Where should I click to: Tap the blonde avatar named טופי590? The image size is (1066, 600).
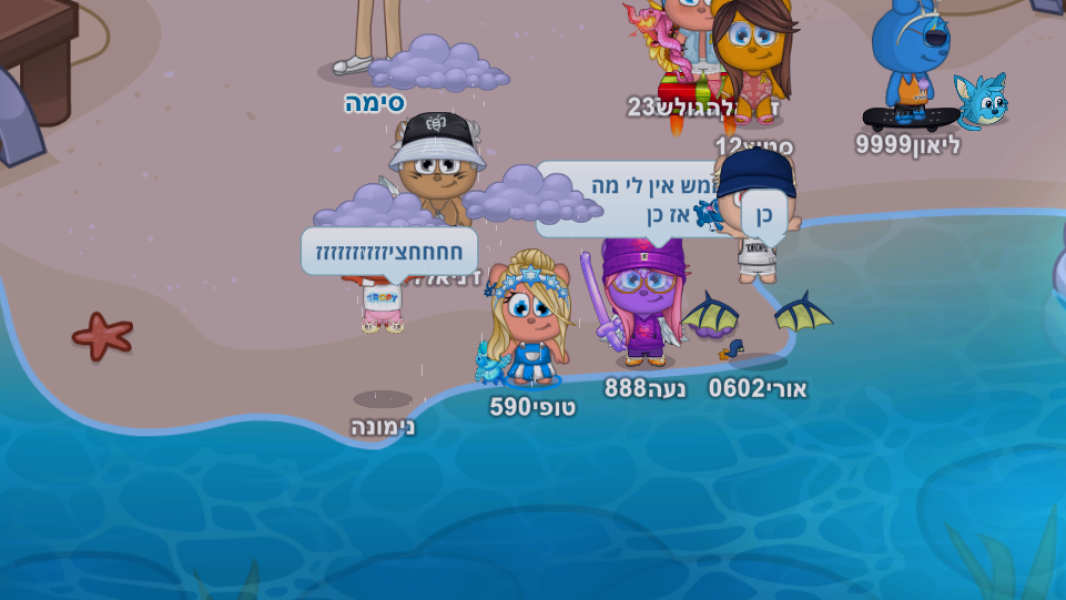pos(530,320)
